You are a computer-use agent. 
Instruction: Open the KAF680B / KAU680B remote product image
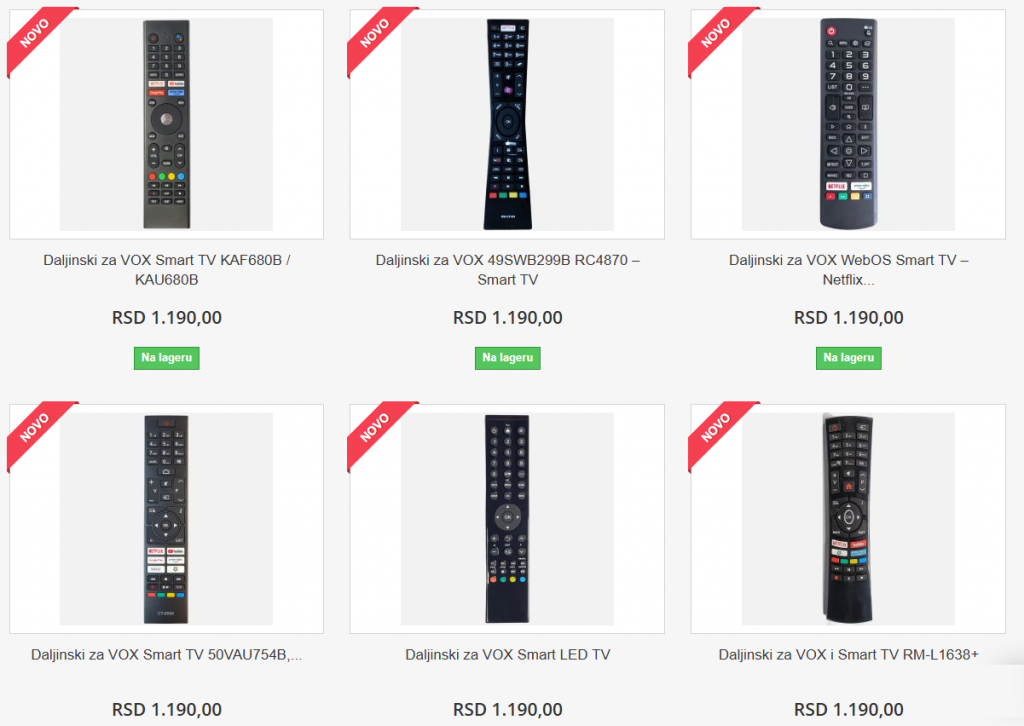coord(166,125)
